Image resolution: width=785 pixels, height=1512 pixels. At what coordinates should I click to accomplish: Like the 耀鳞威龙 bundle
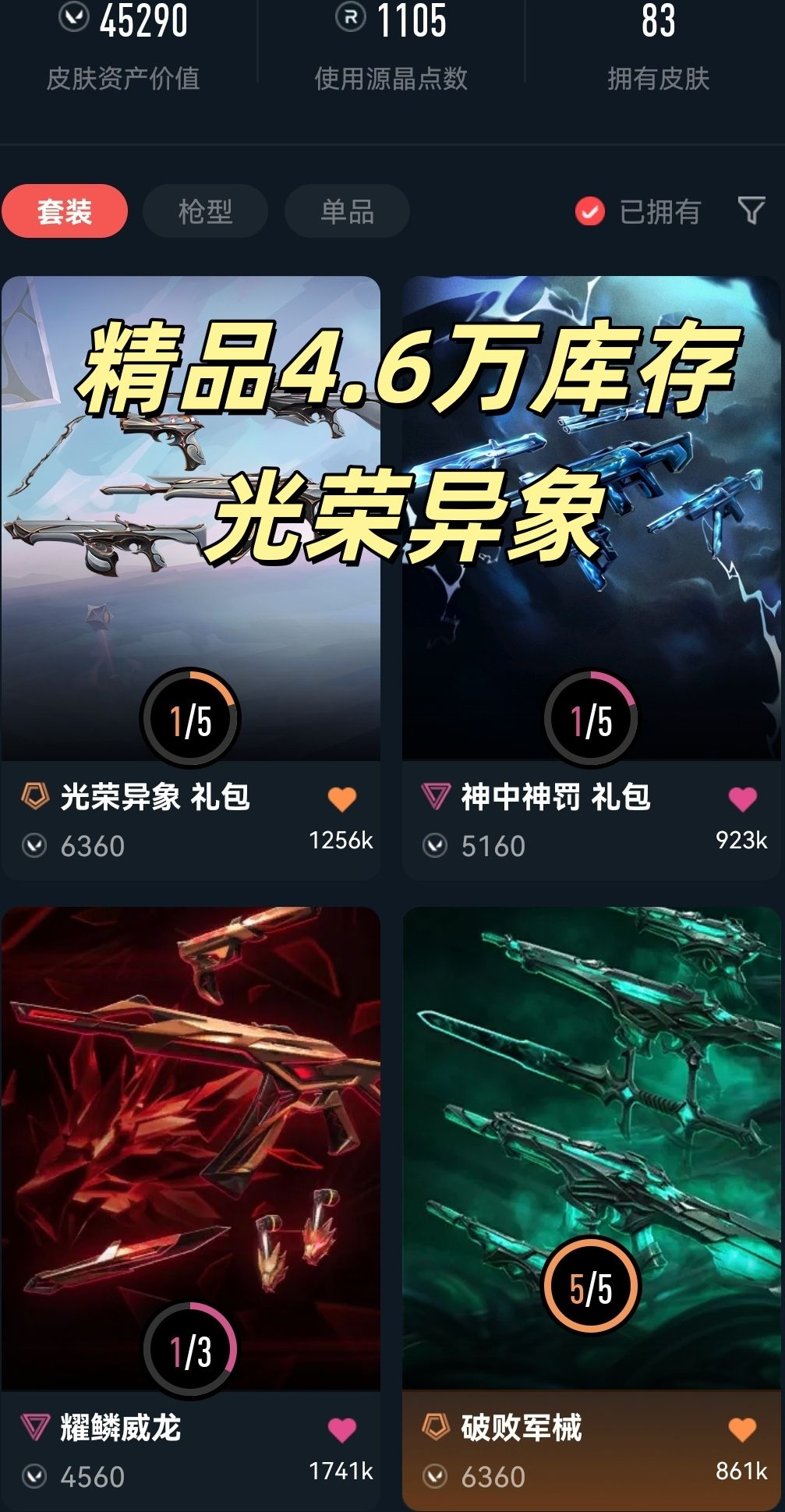tap(341, 1429)
